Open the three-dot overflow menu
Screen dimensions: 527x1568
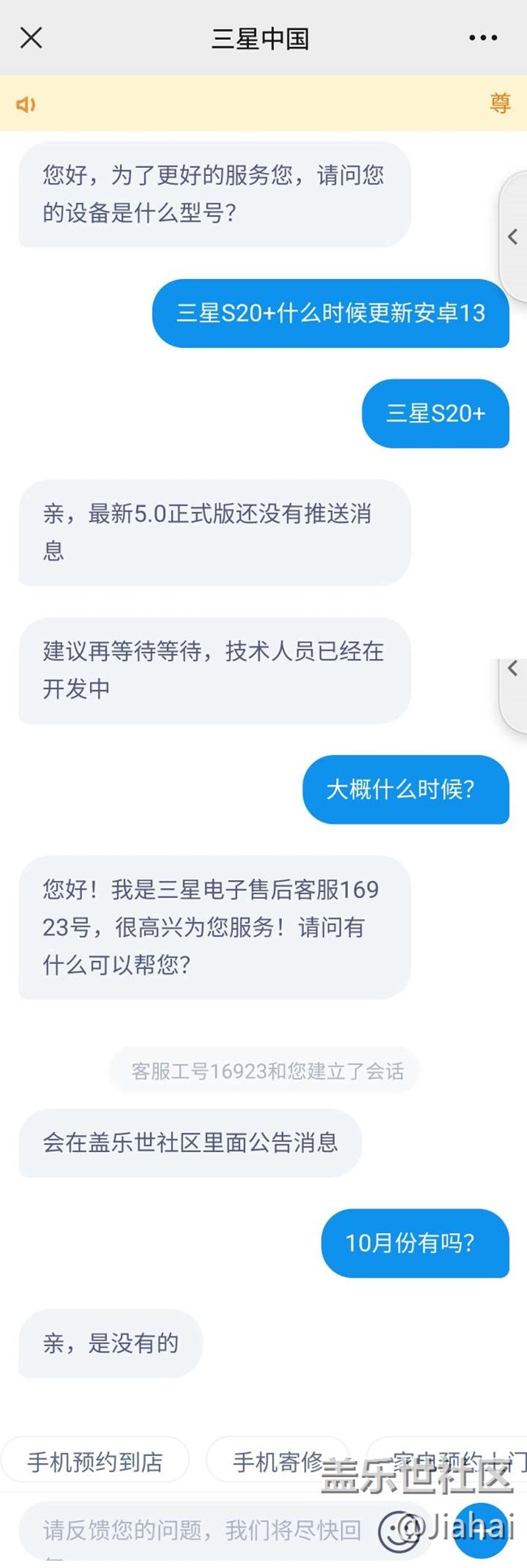click(x=483, y=37)
